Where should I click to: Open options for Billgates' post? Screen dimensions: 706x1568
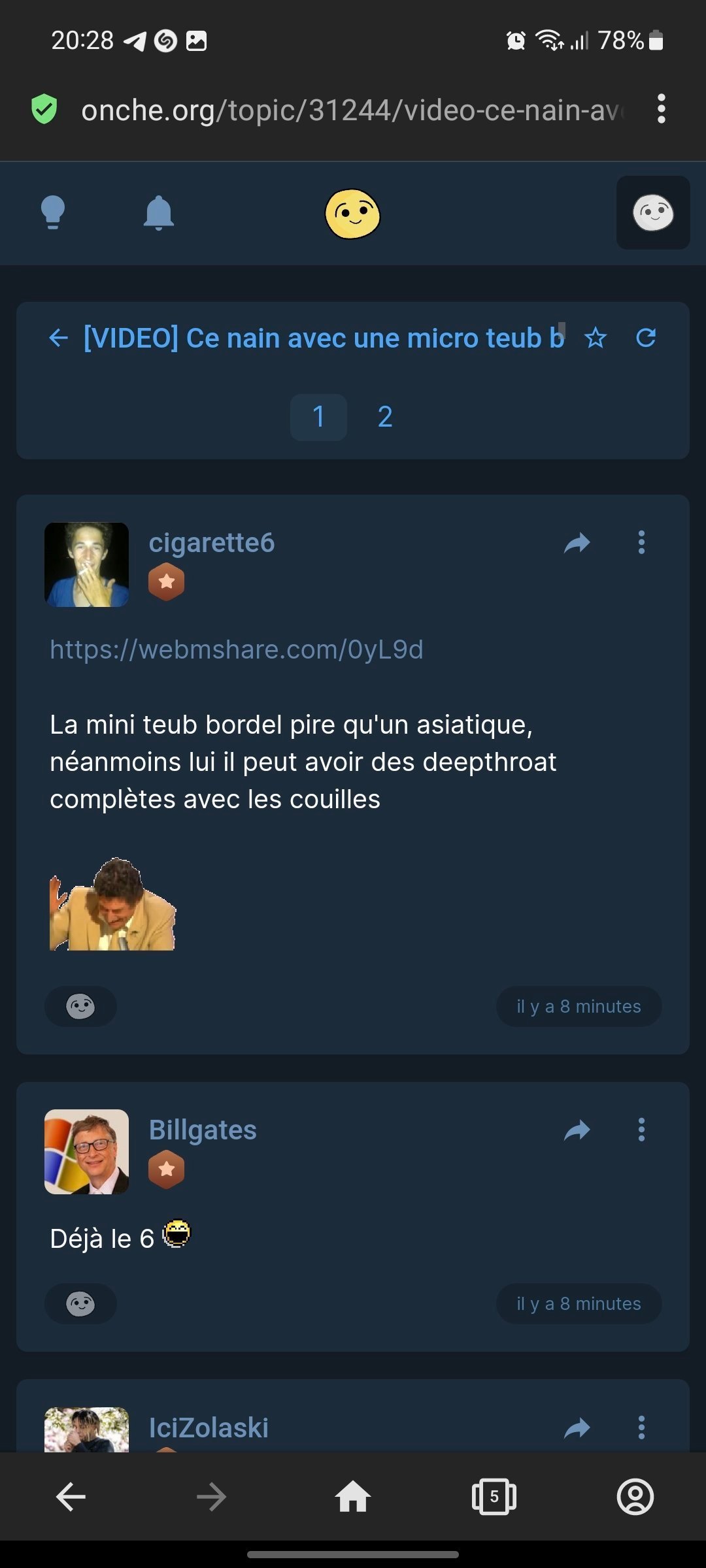(641, 1130)
